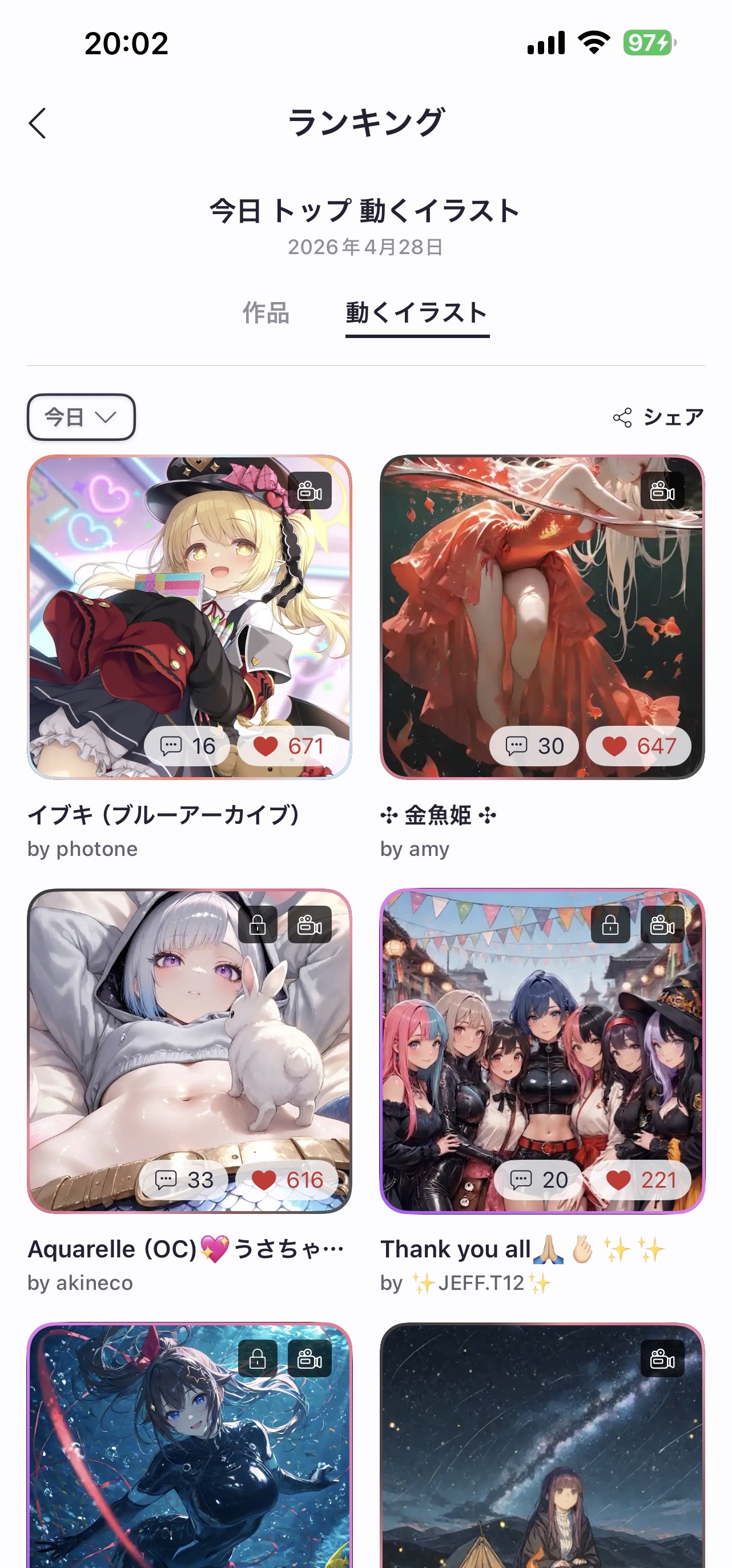732x1568 pixels.
Task: Open comments on Thank you all artwork
Action: point(538,1180)
